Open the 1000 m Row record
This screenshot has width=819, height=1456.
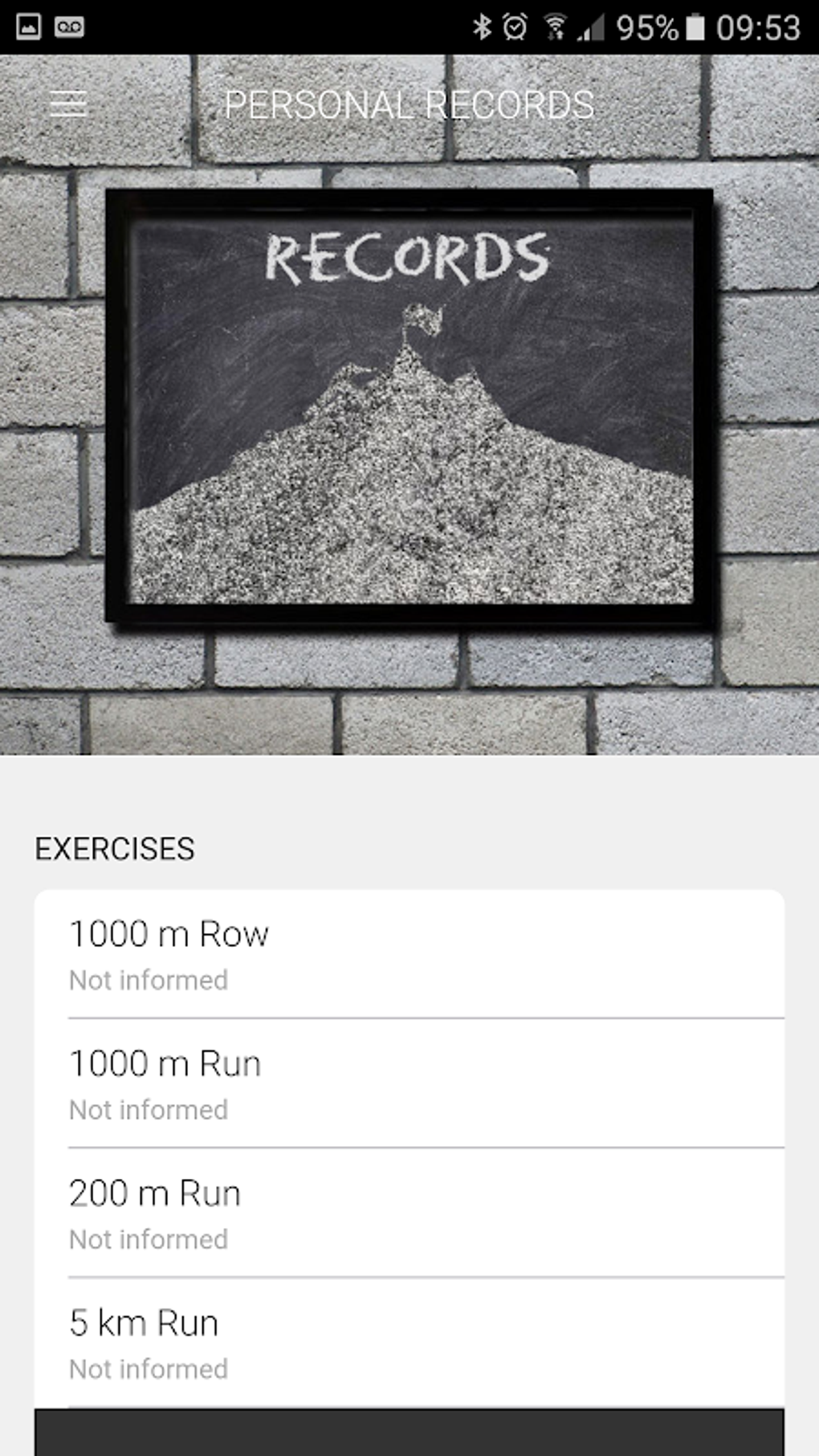(x=409, y=954)
